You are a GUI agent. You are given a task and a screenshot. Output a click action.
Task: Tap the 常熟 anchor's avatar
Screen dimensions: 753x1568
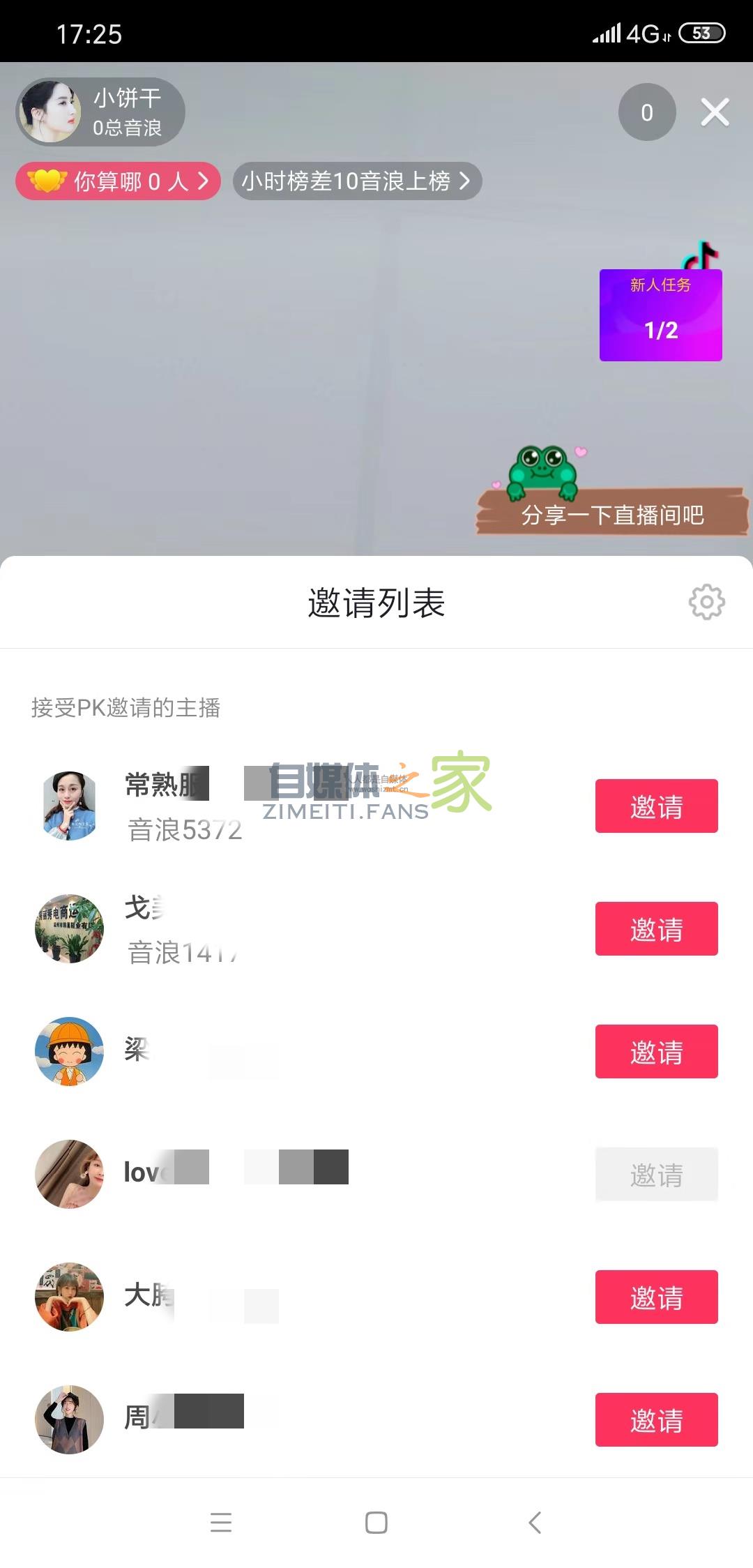tap(69, 806)
